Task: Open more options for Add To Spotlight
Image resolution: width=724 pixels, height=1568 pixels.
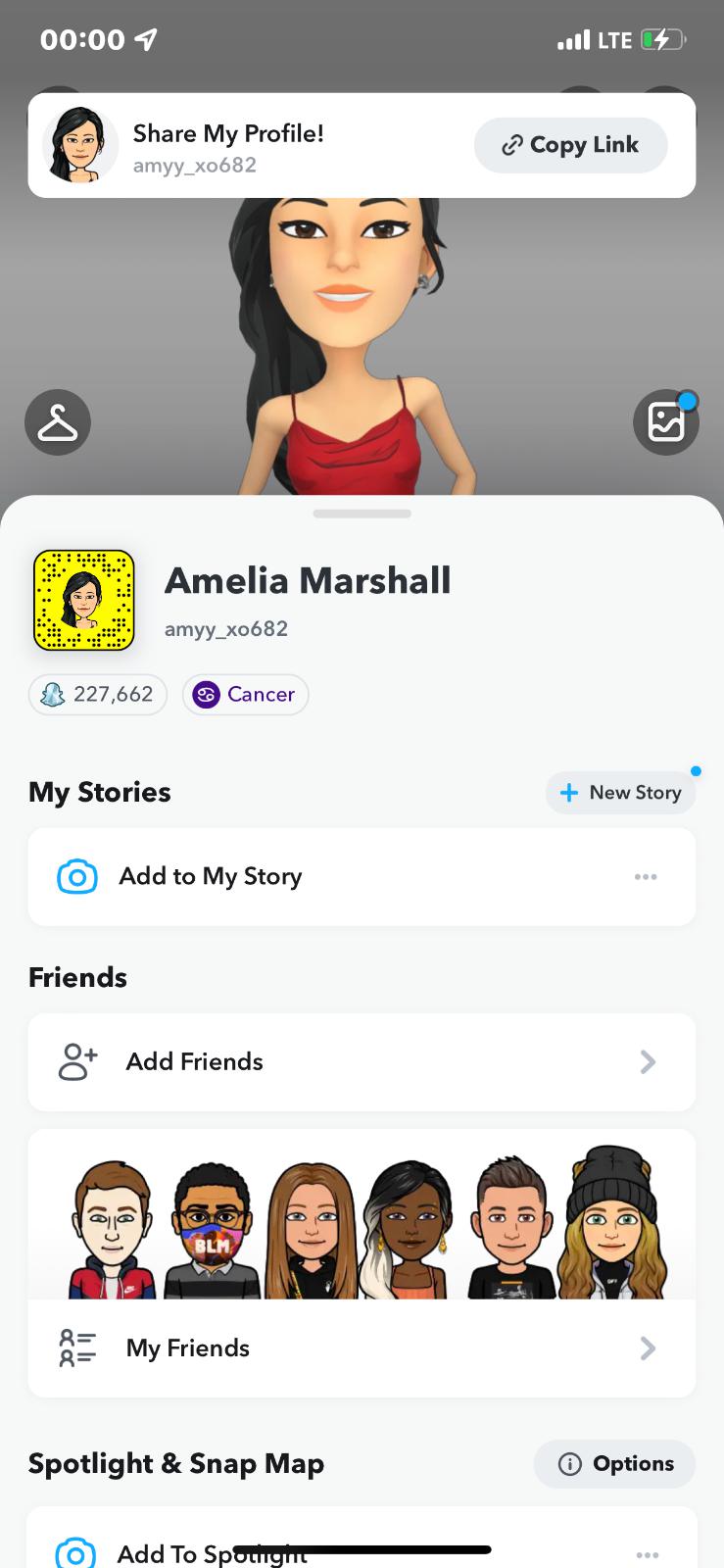Action: tap(646, 1554)
